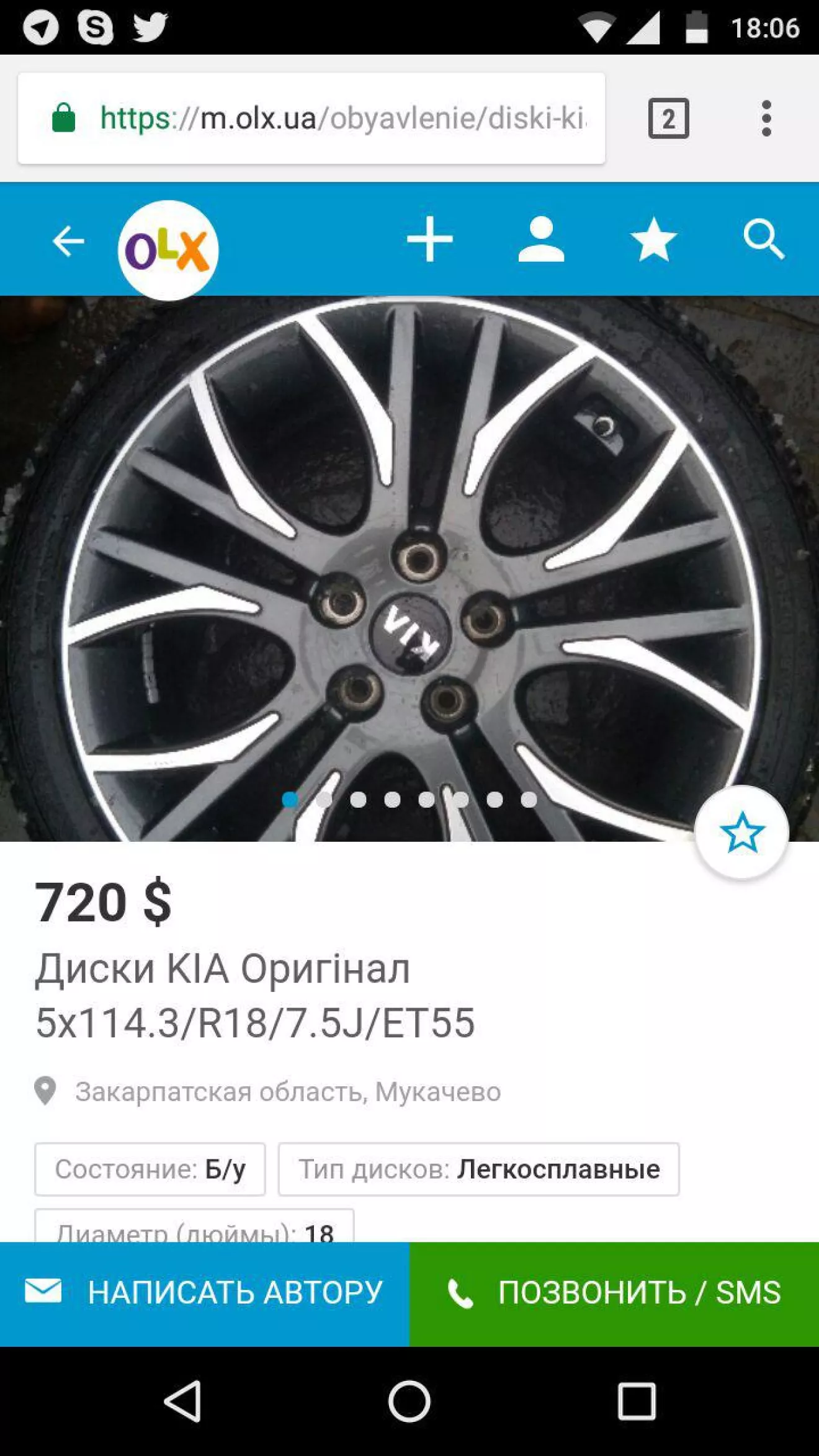819x1456 pixels.
Task: Tap the Android home button
Action: (x=409, y=1401)
